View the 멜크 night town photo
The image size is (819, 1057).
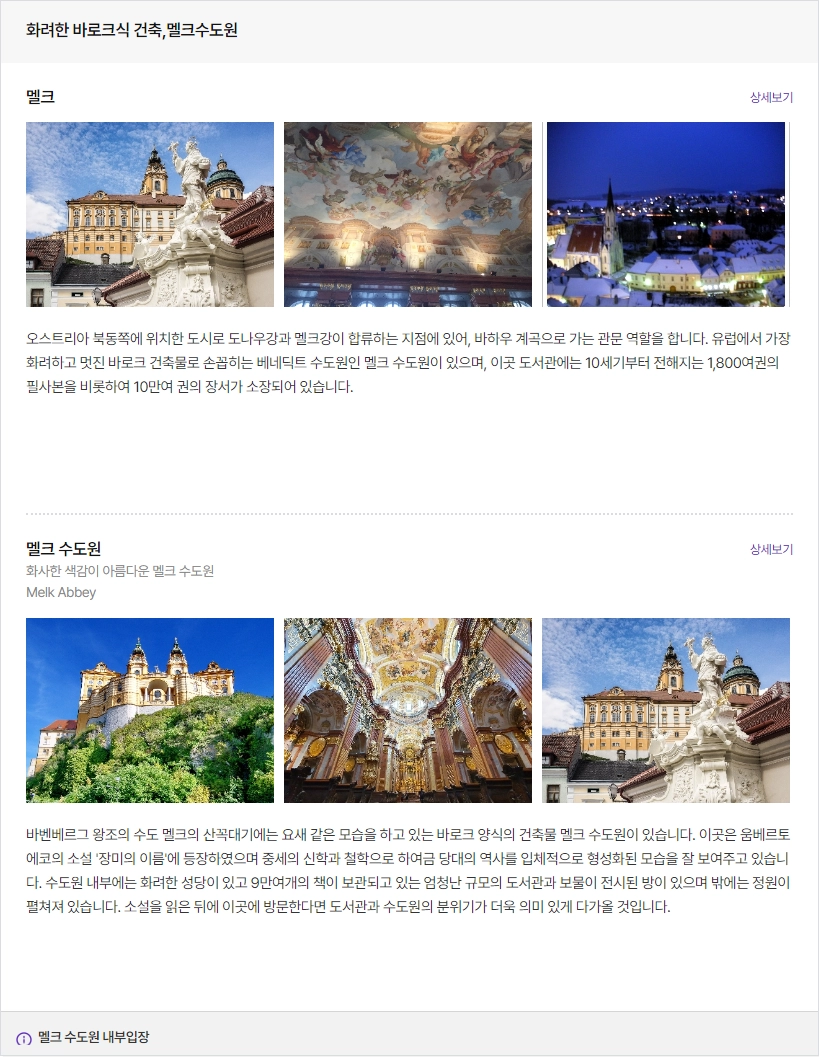coord(666,214)
